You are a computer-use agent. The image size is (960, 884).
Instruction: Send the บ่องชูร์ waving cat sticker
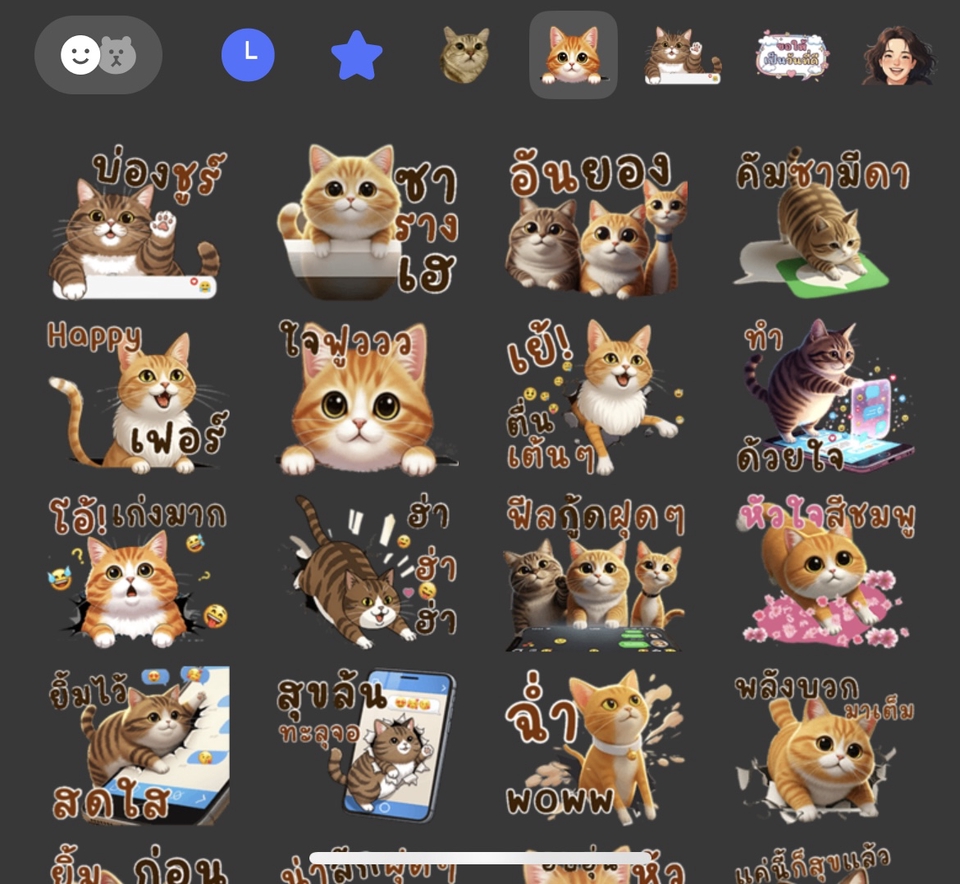click(135, 225)
